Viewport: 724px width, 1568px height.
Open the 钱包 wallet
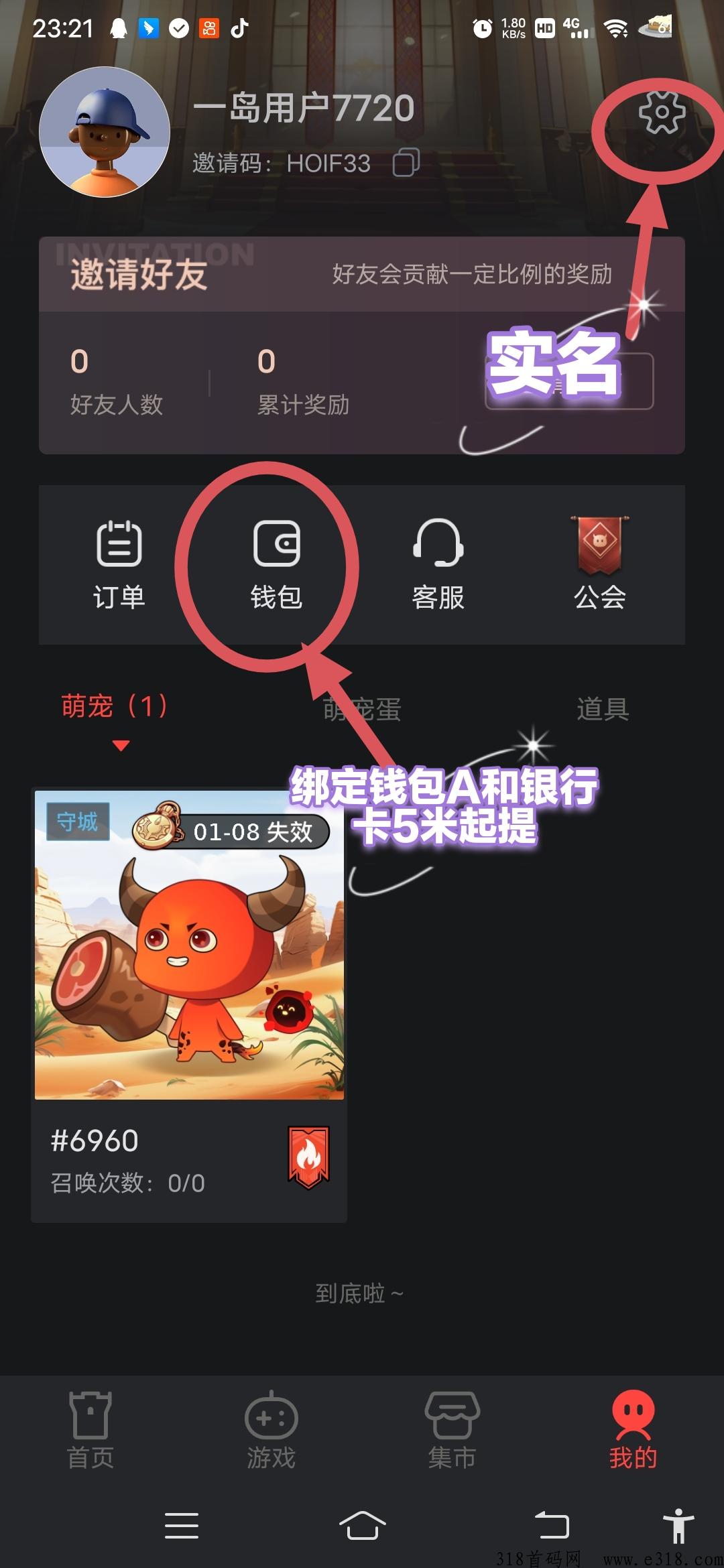(276, 564)
